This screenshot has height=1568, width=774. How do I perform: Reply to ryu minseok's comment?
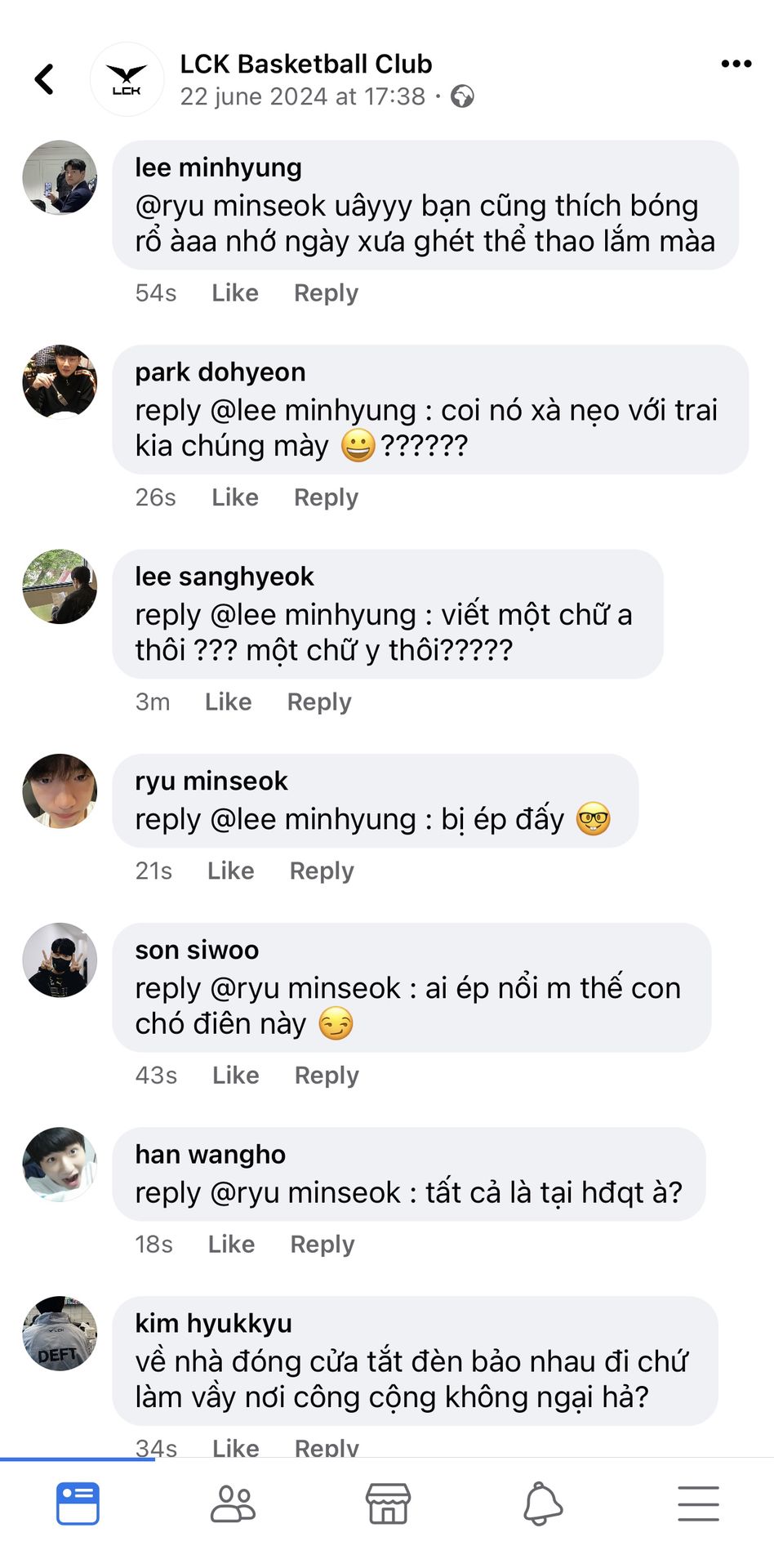click(x=322, y=871)
